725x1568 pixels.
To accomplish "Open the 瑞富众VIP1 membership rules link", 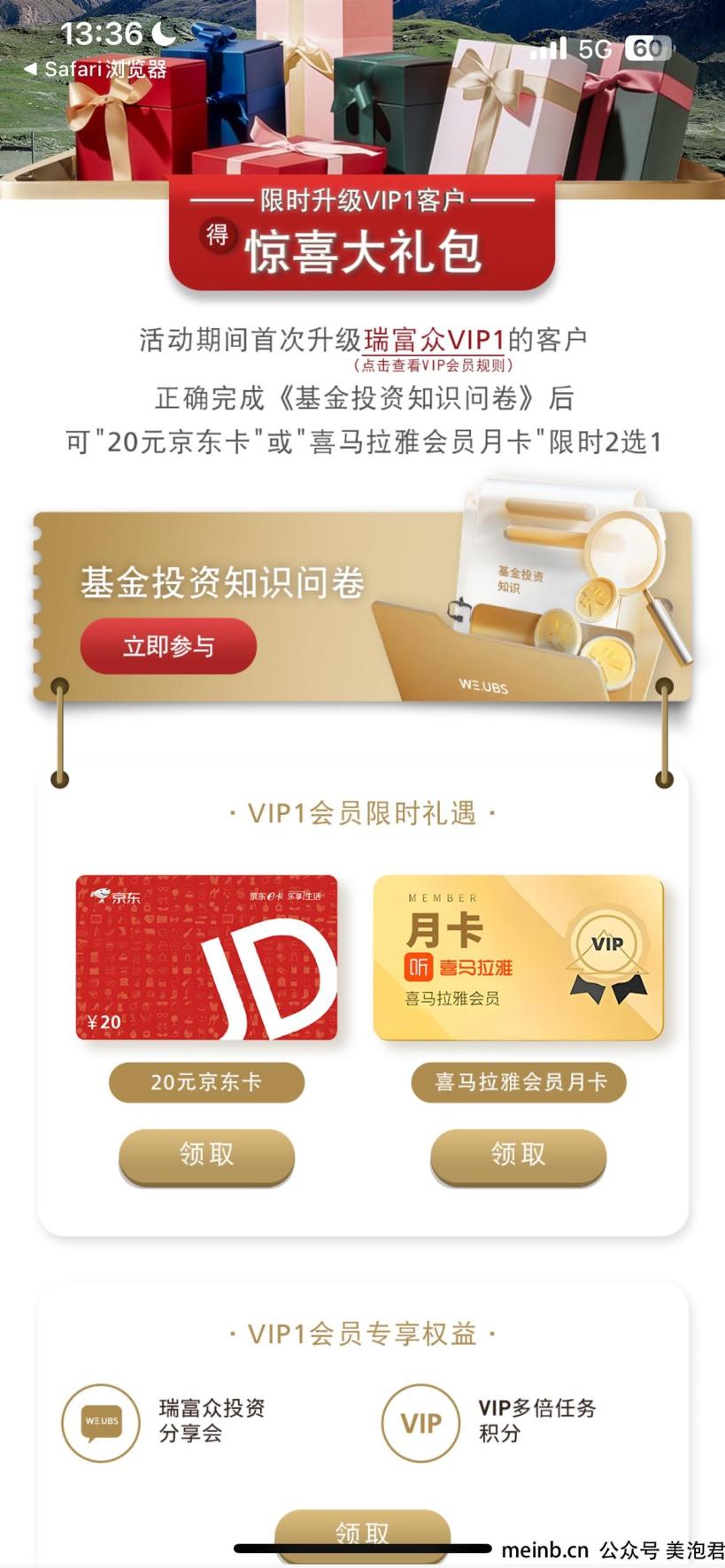I will [434, 341].
